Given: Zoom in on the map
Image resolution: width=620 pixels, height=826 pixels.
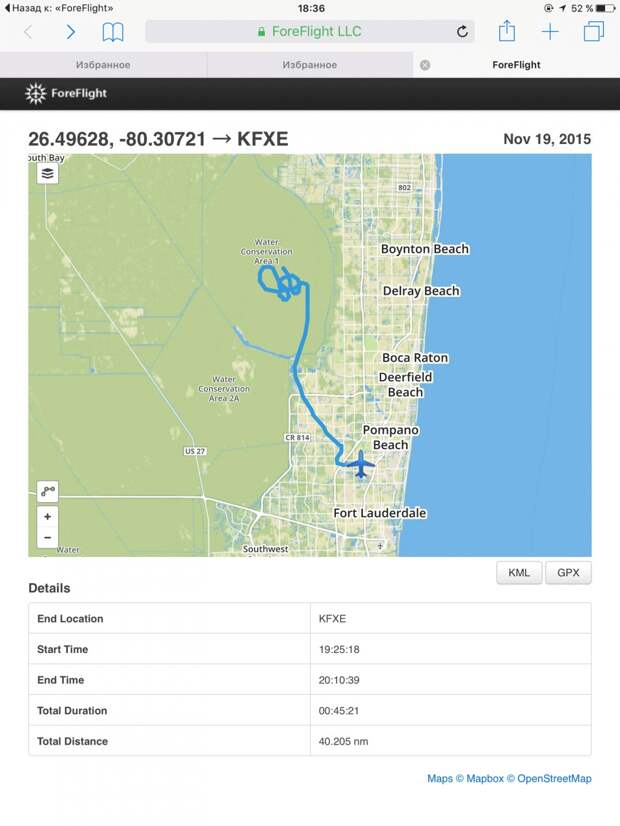Looking at the screenshot, I should coord(48,517).
